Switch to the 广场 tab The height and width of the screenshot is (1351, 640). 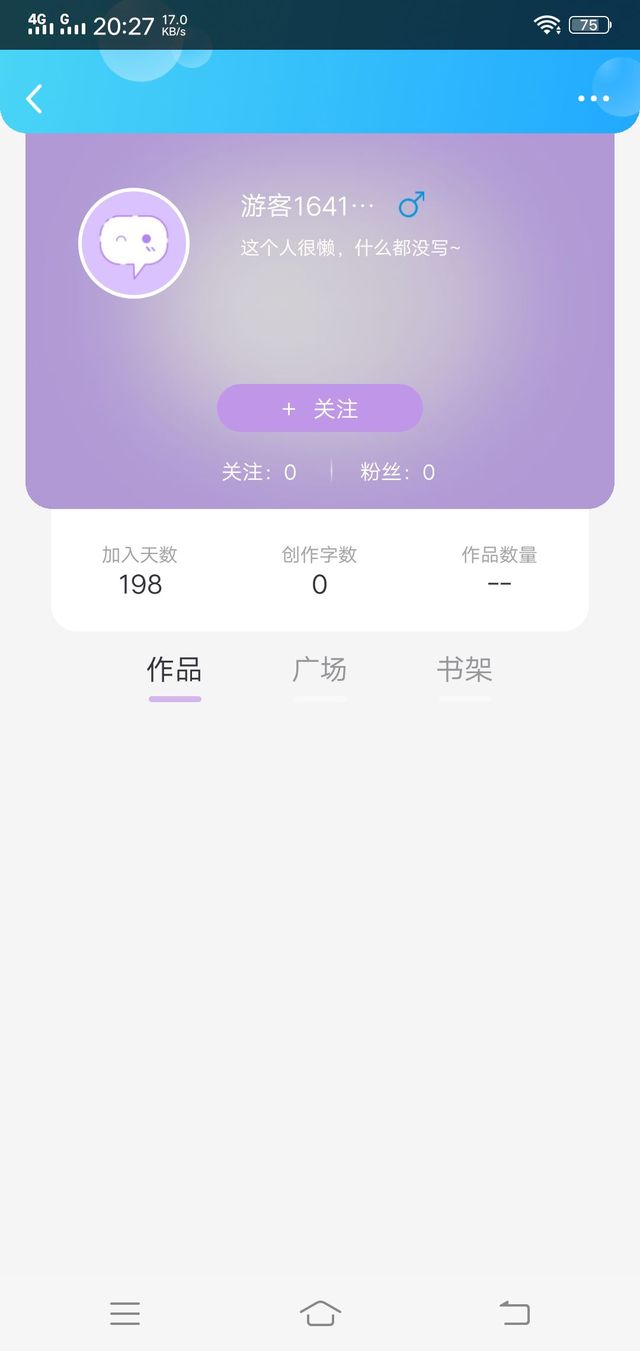[x=320, y=670]
